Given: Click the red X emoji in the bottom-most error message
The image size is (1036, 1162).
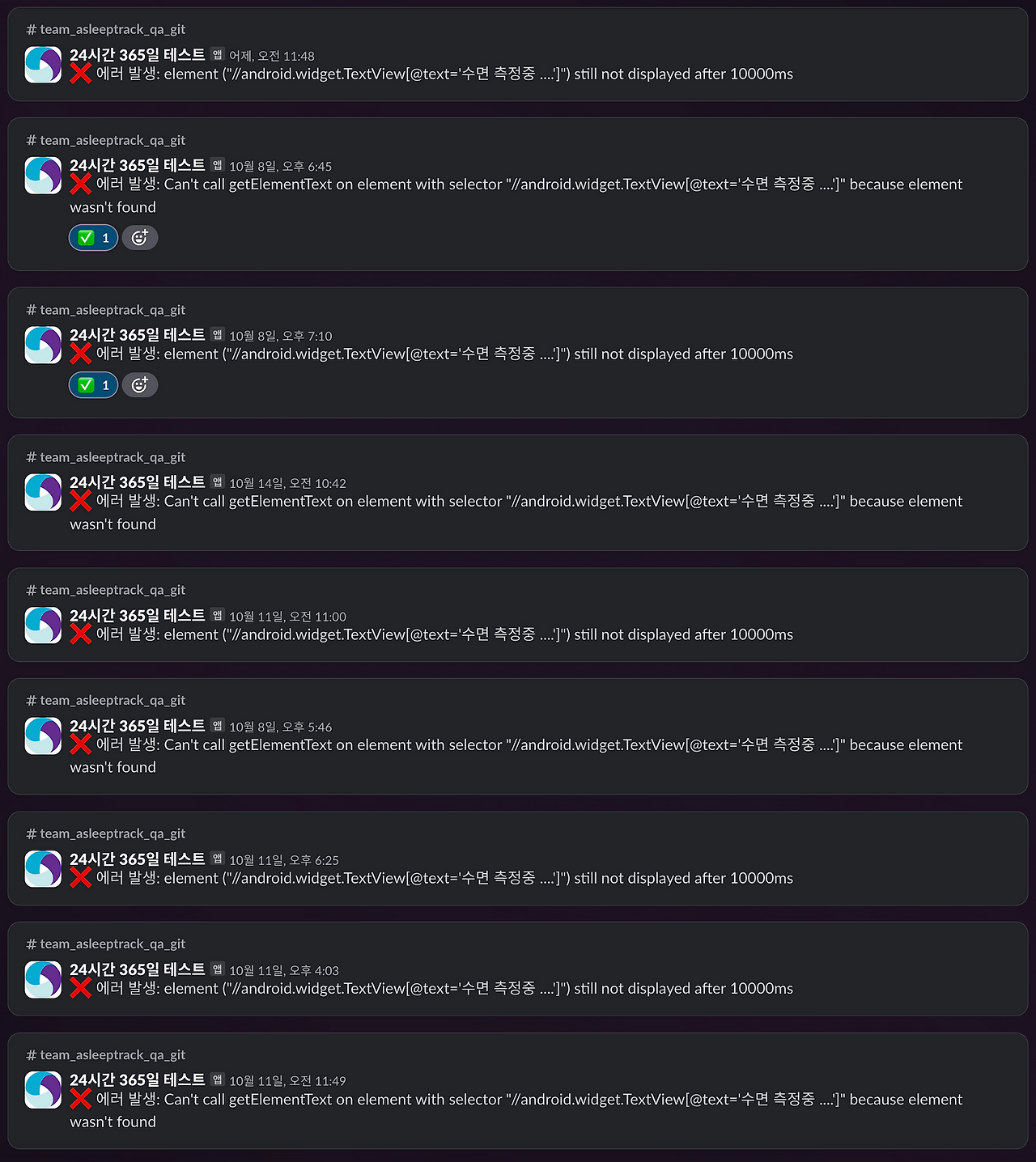Looking at the screenshot, I should click(81, 1098).
